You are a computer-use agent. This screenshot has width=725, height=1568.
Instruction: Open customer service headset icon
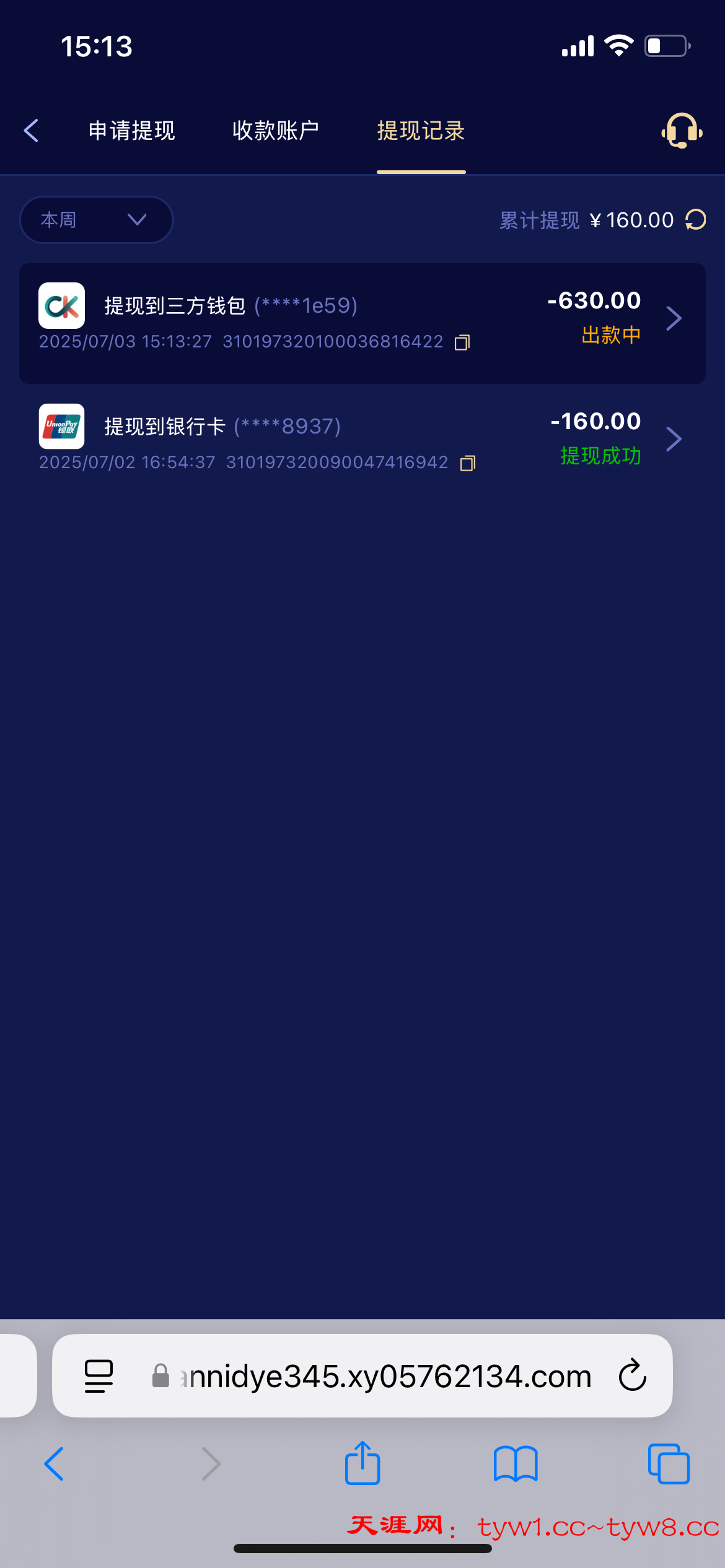[682, 131]
